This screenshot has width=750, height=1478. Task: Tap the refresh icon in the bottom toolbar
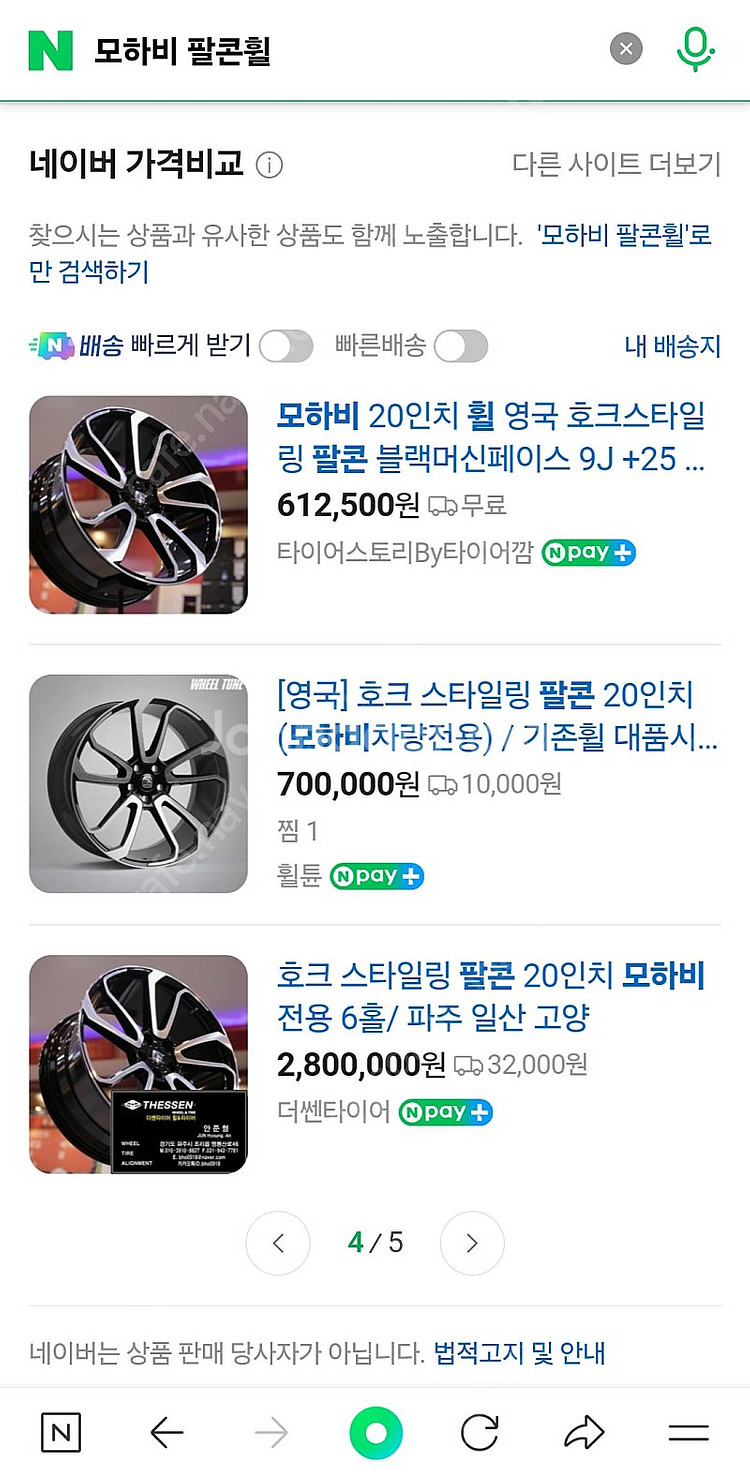pos(483,1432)
